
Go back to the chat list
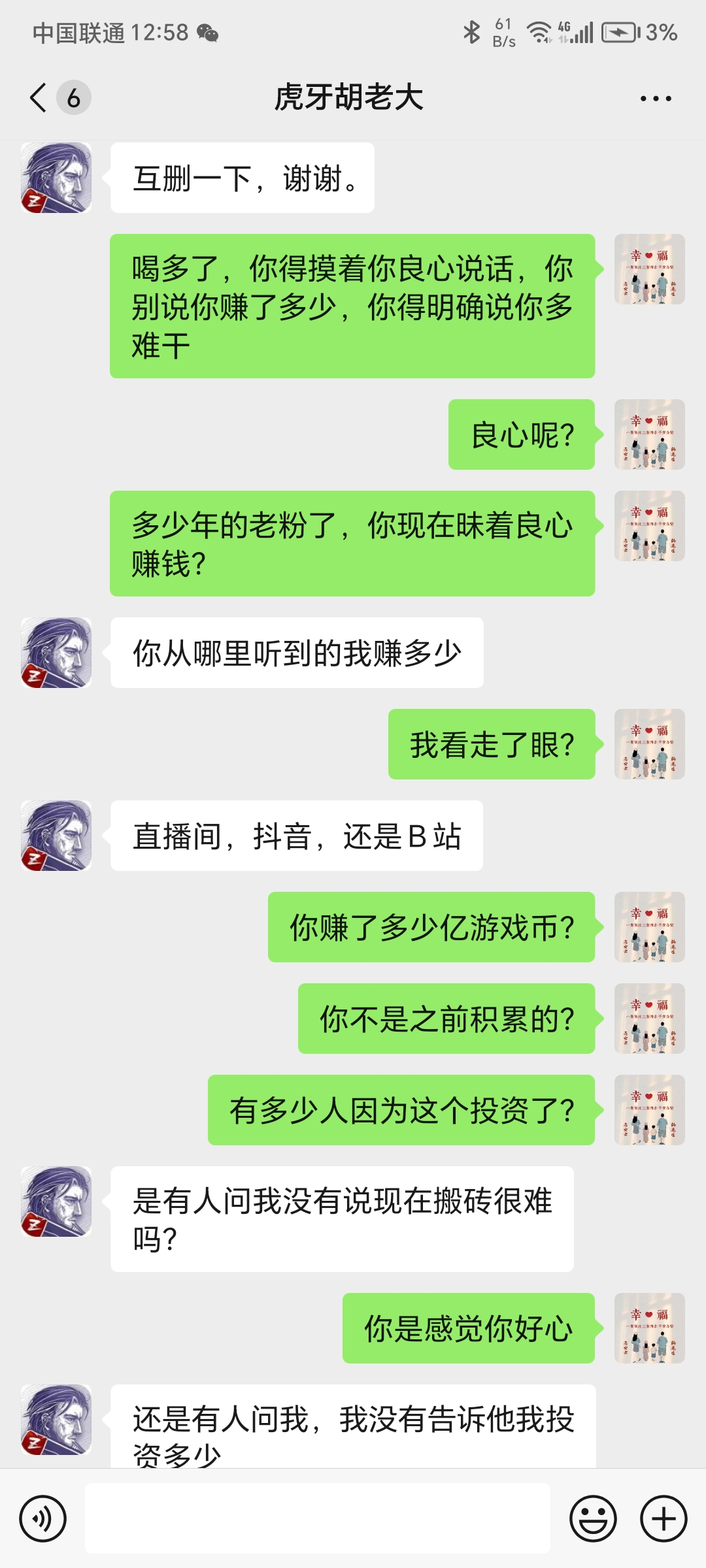(39, 98)
